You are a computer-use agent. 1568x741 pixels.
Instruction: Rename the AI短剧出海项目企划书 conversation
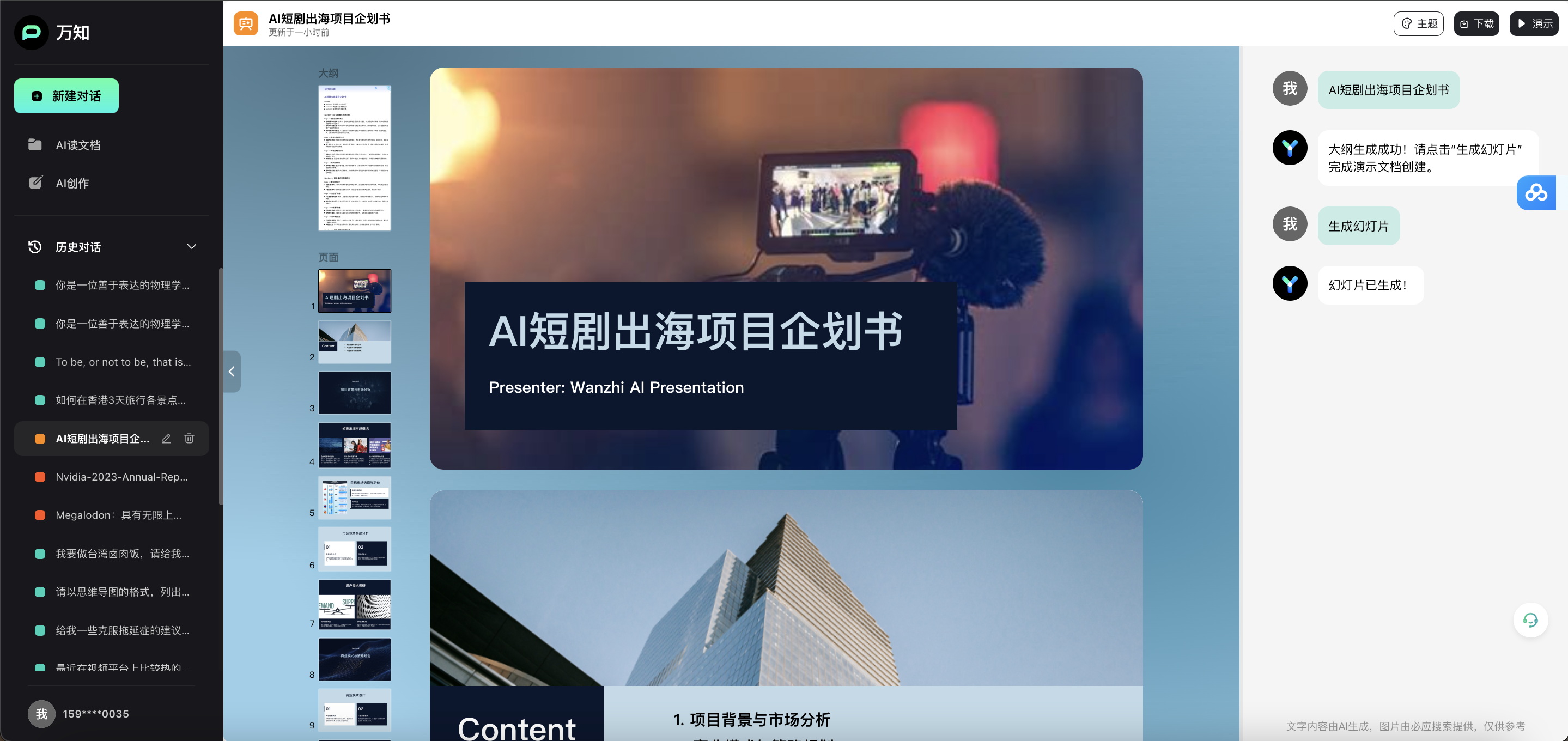tap(166, 439)
